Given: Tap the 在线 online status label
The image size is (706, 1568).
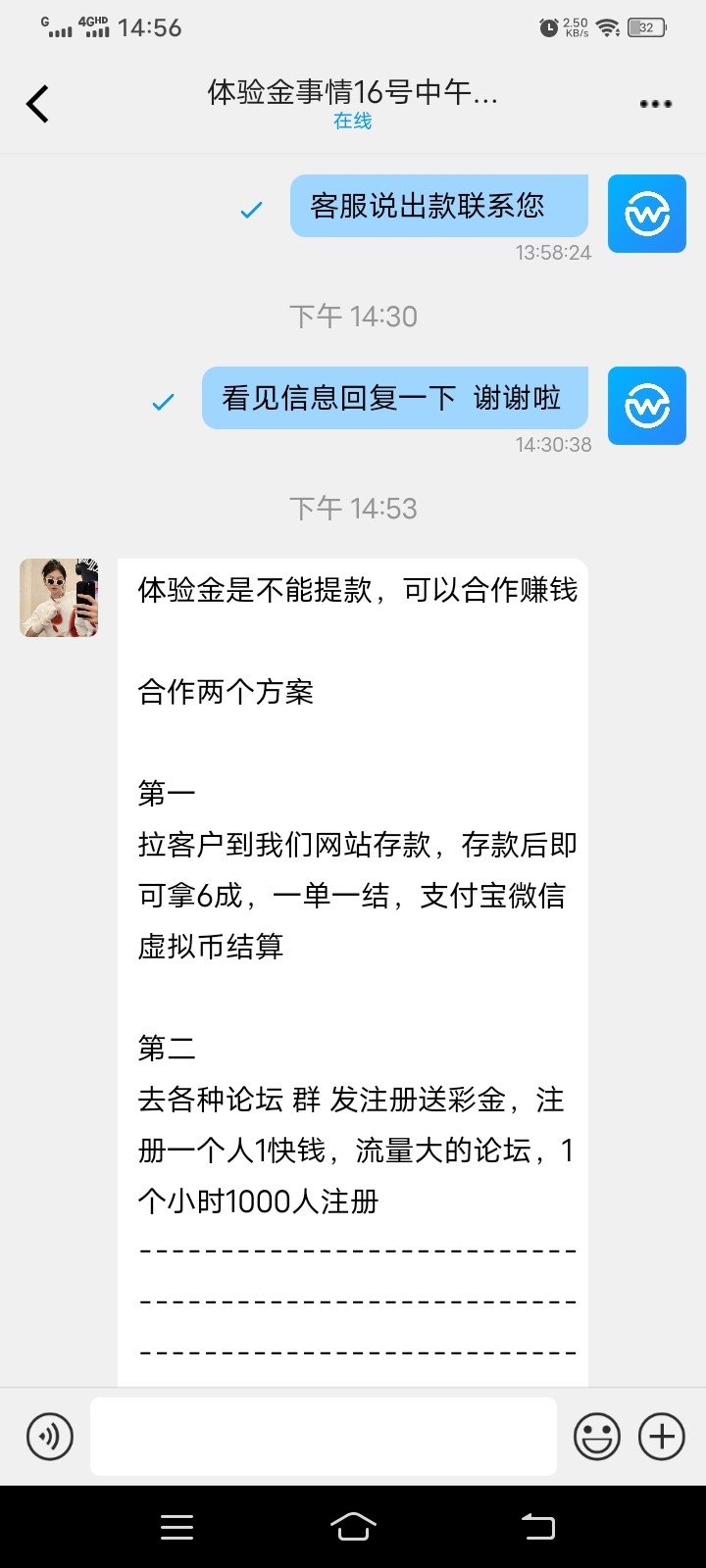Looking at the screenshot, I should tap(352, 121).
